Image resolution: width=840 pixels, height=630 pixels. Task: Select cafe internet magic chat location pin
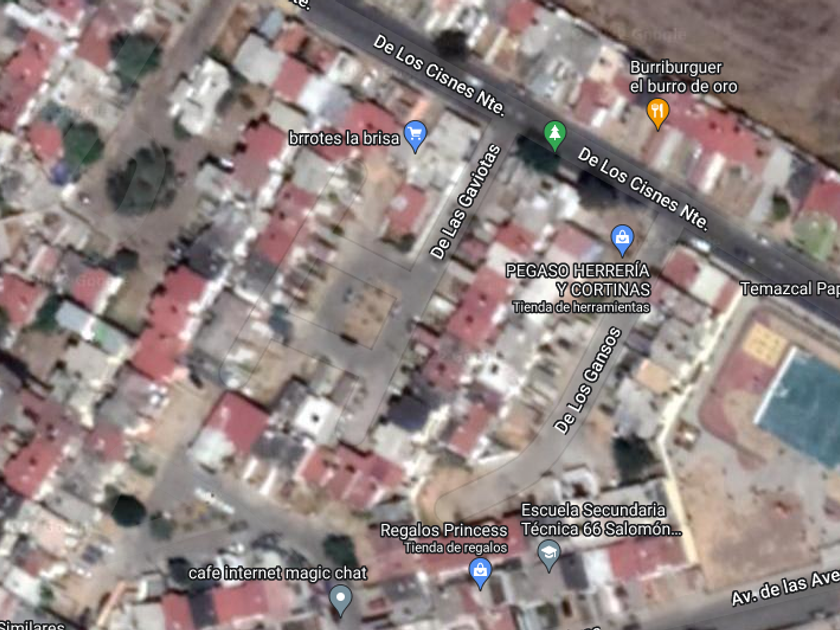(x=341, y=600)
